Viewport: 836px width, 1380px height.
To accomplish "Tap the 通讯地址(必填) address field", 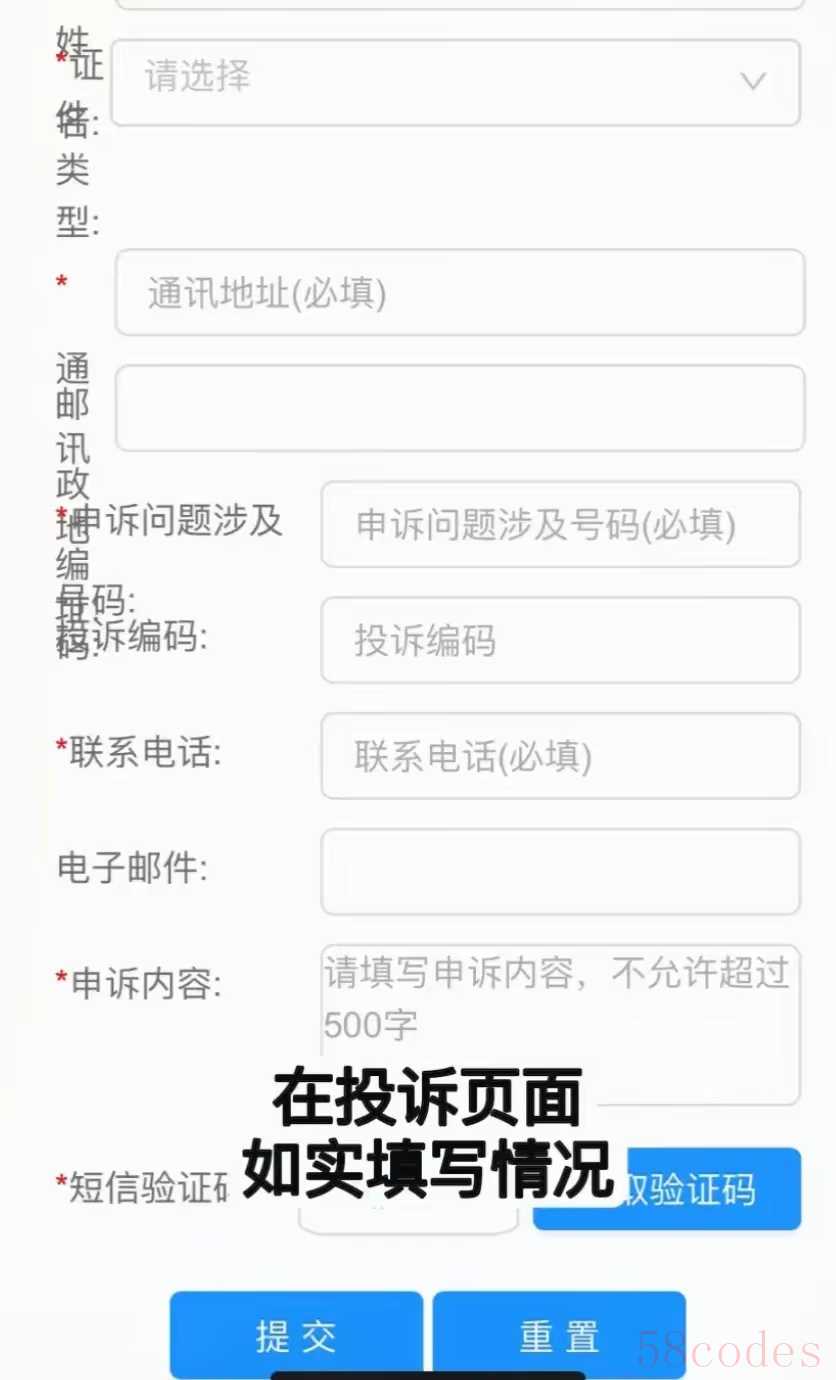I will [460, 292].
